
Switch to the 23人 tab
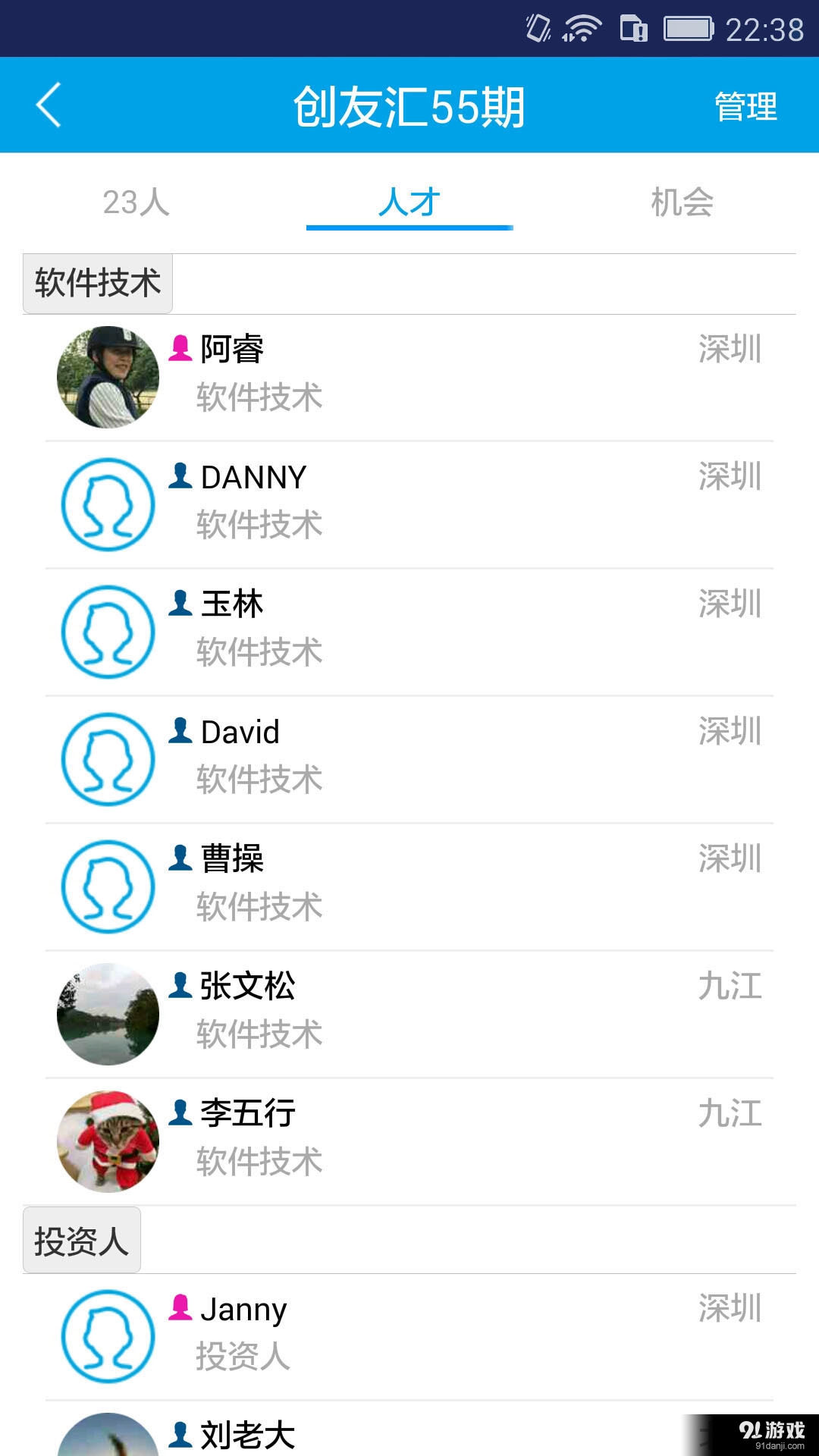click(x=135, y=202)
